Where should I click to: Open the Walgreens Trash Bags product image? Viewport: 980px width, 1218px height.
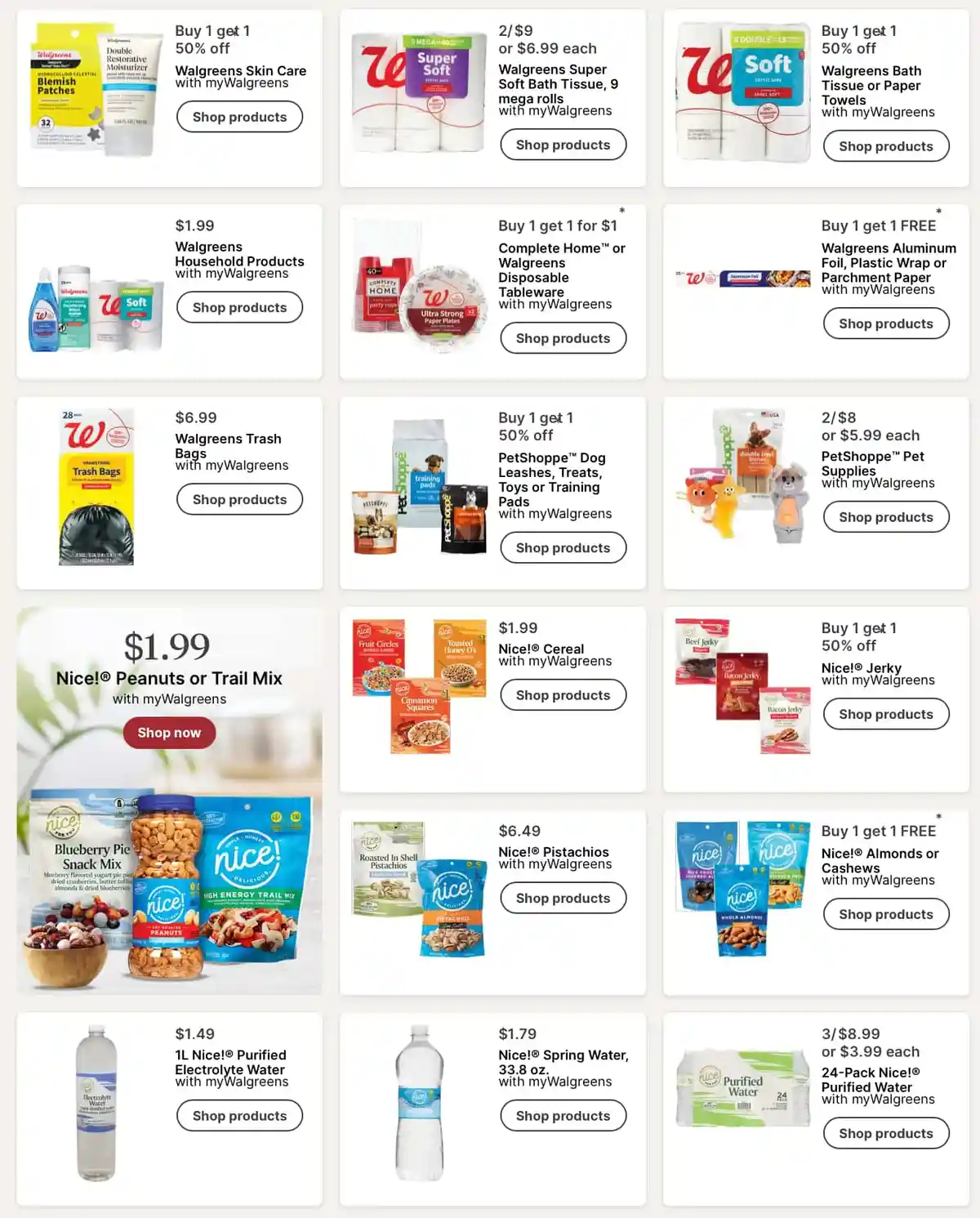click(96, 488)
